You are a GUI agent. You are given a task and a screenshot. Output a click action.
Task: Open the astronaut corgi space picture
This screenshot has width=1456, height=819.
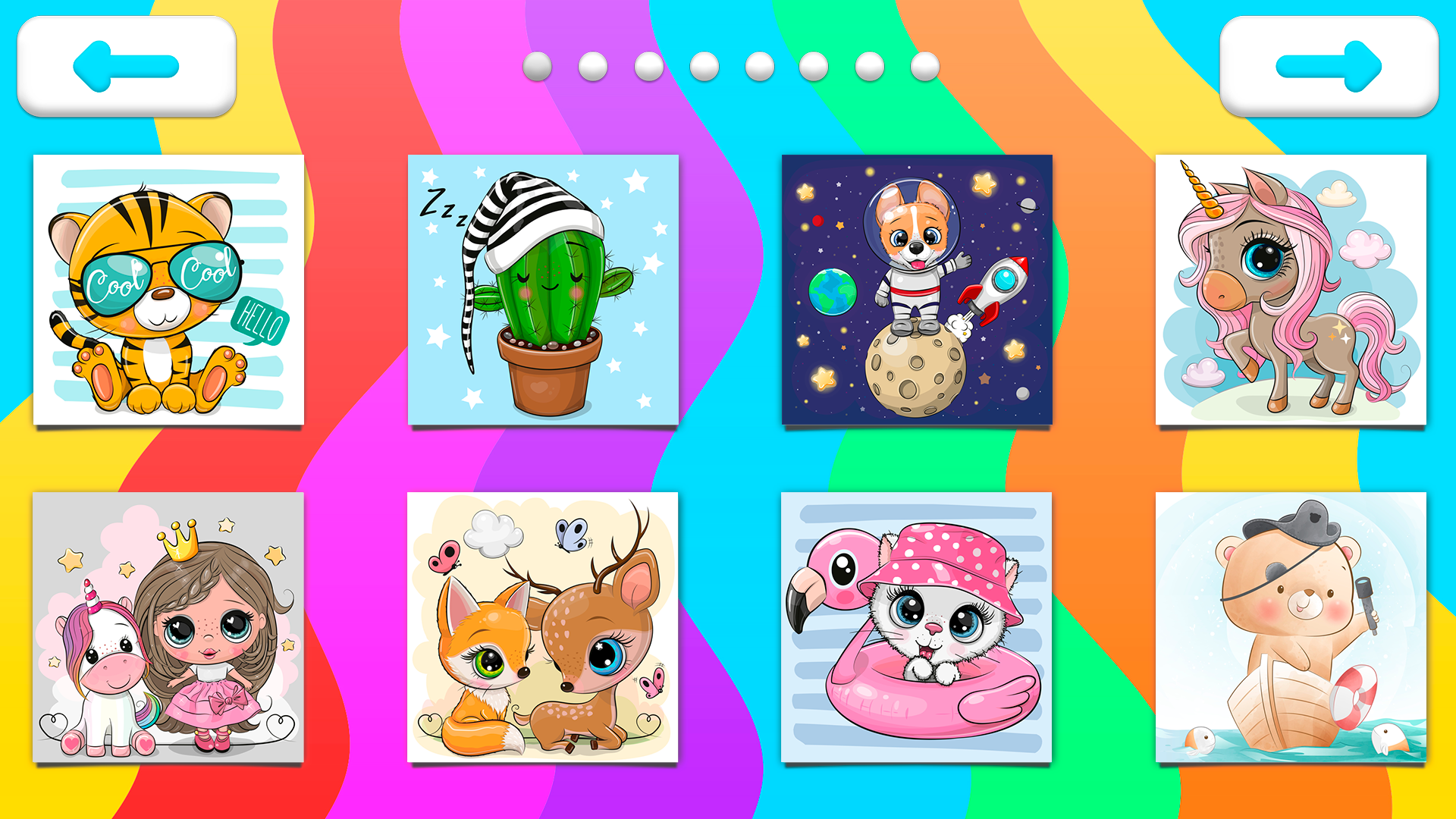tap(917, 290)
